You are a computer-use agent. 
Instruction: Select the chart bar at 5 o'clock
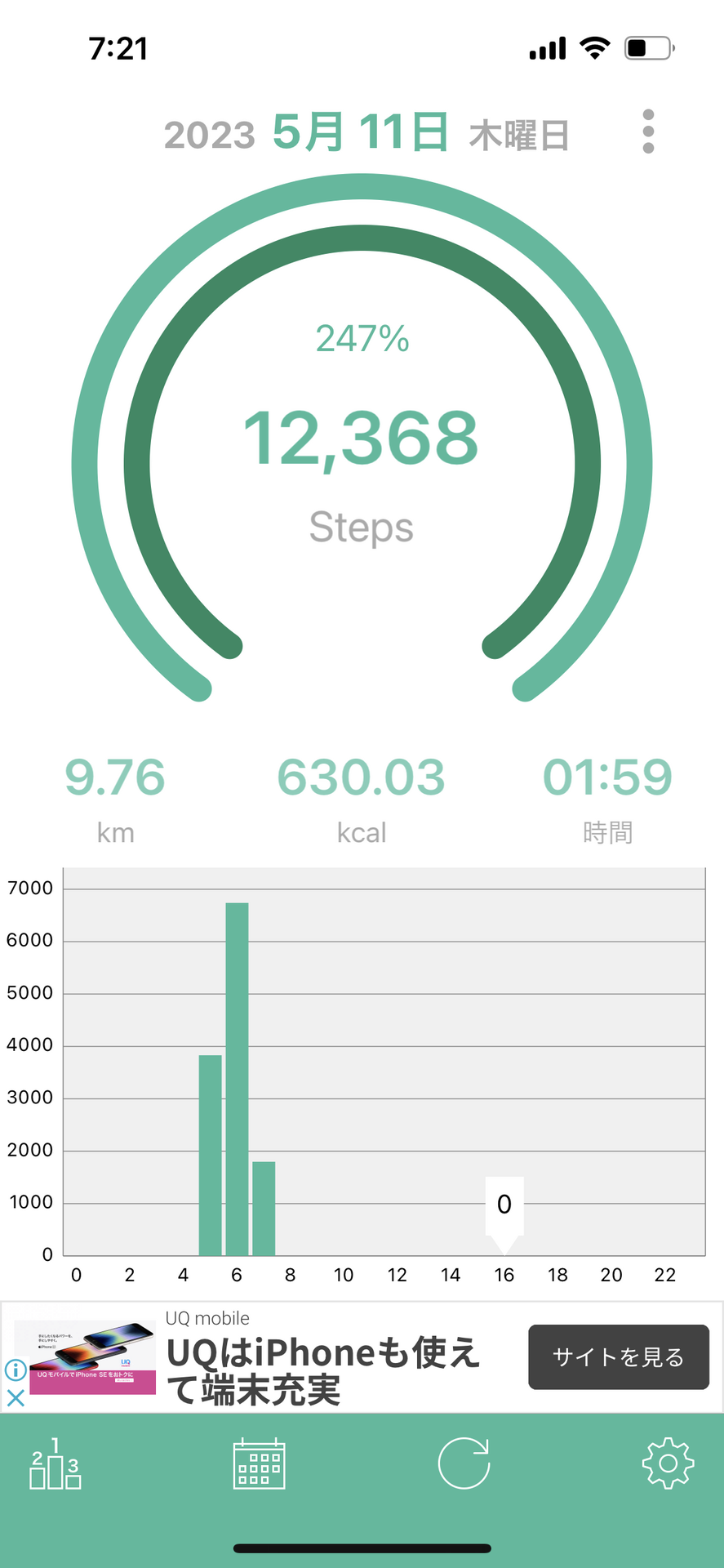coord(210,1155)
